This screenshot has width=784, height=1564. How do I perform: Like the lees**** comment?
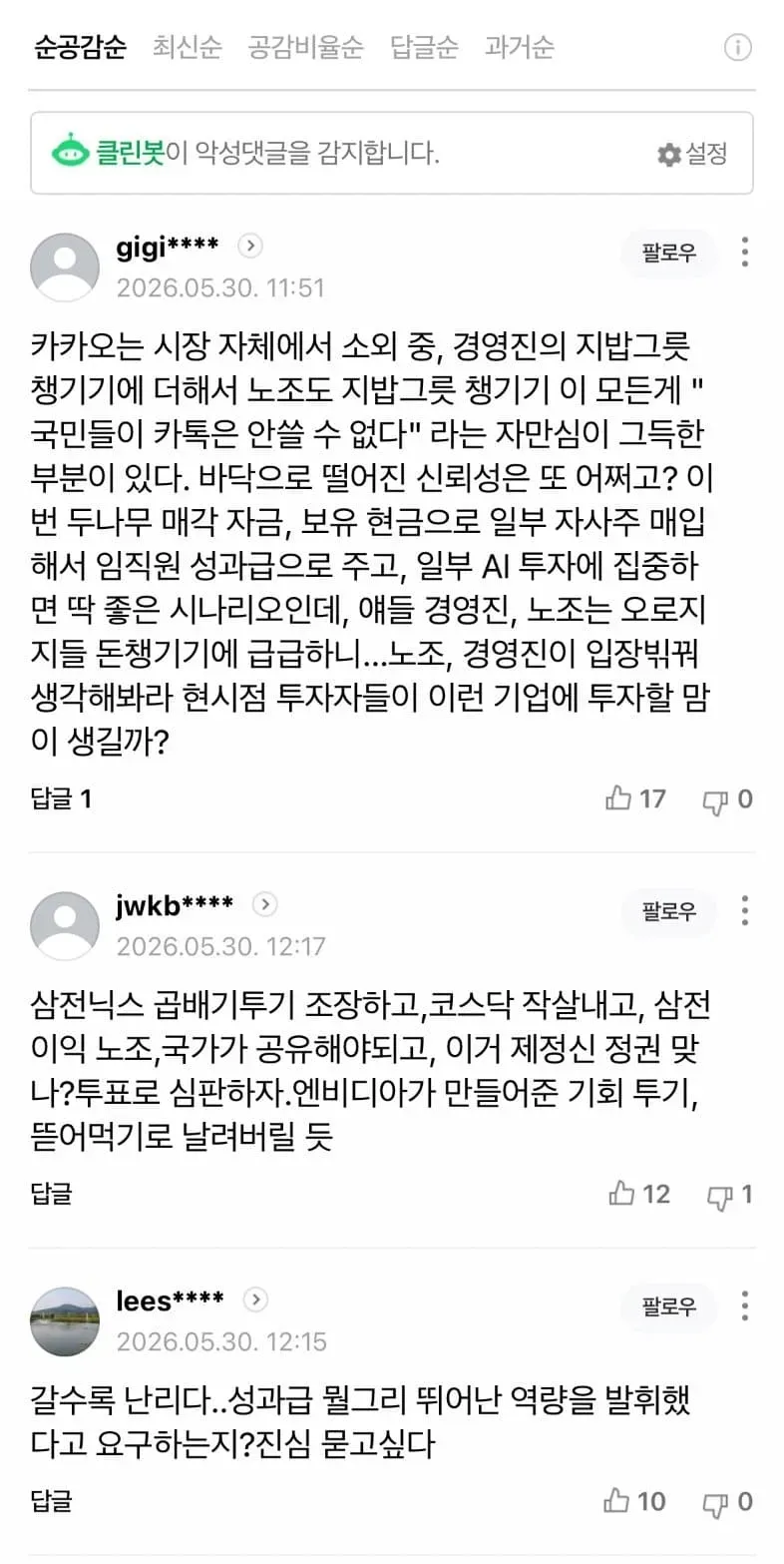(x=635, y=1501)
